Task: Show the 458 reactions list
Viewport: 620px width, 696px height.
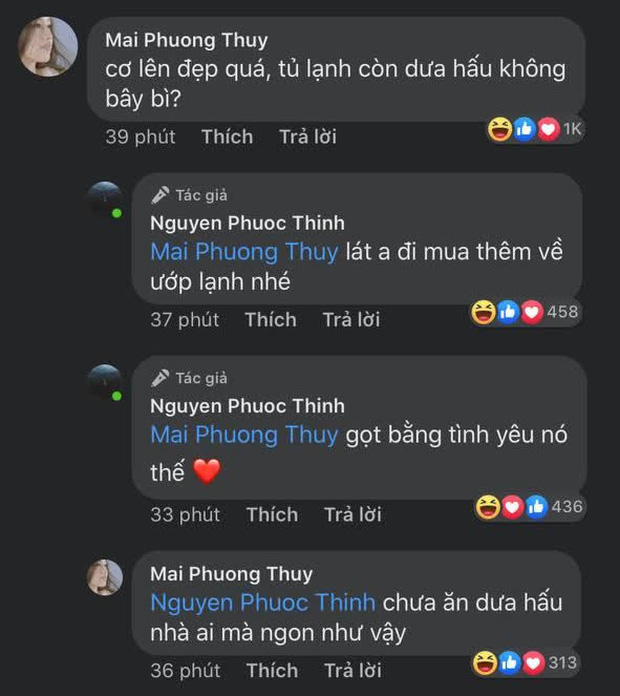Action: coord(526,312)
